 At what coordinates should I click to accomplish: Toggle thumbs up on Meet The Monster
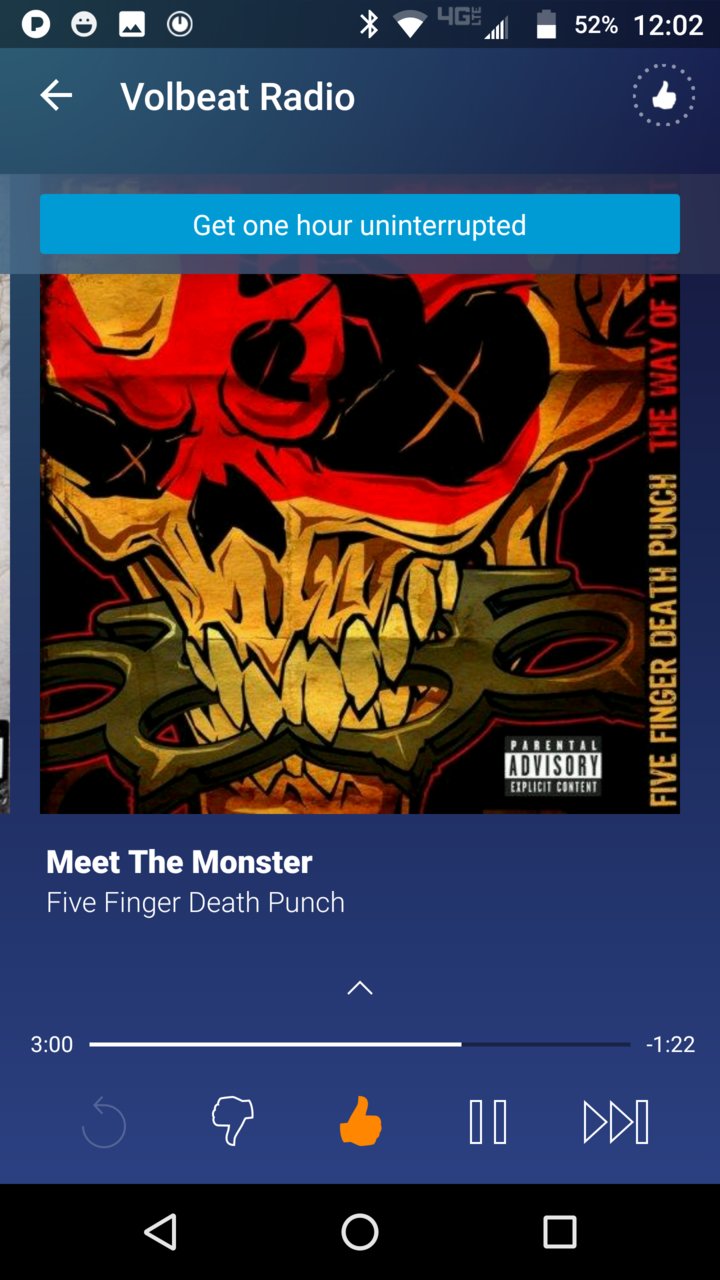click(x=360, y=1121)
